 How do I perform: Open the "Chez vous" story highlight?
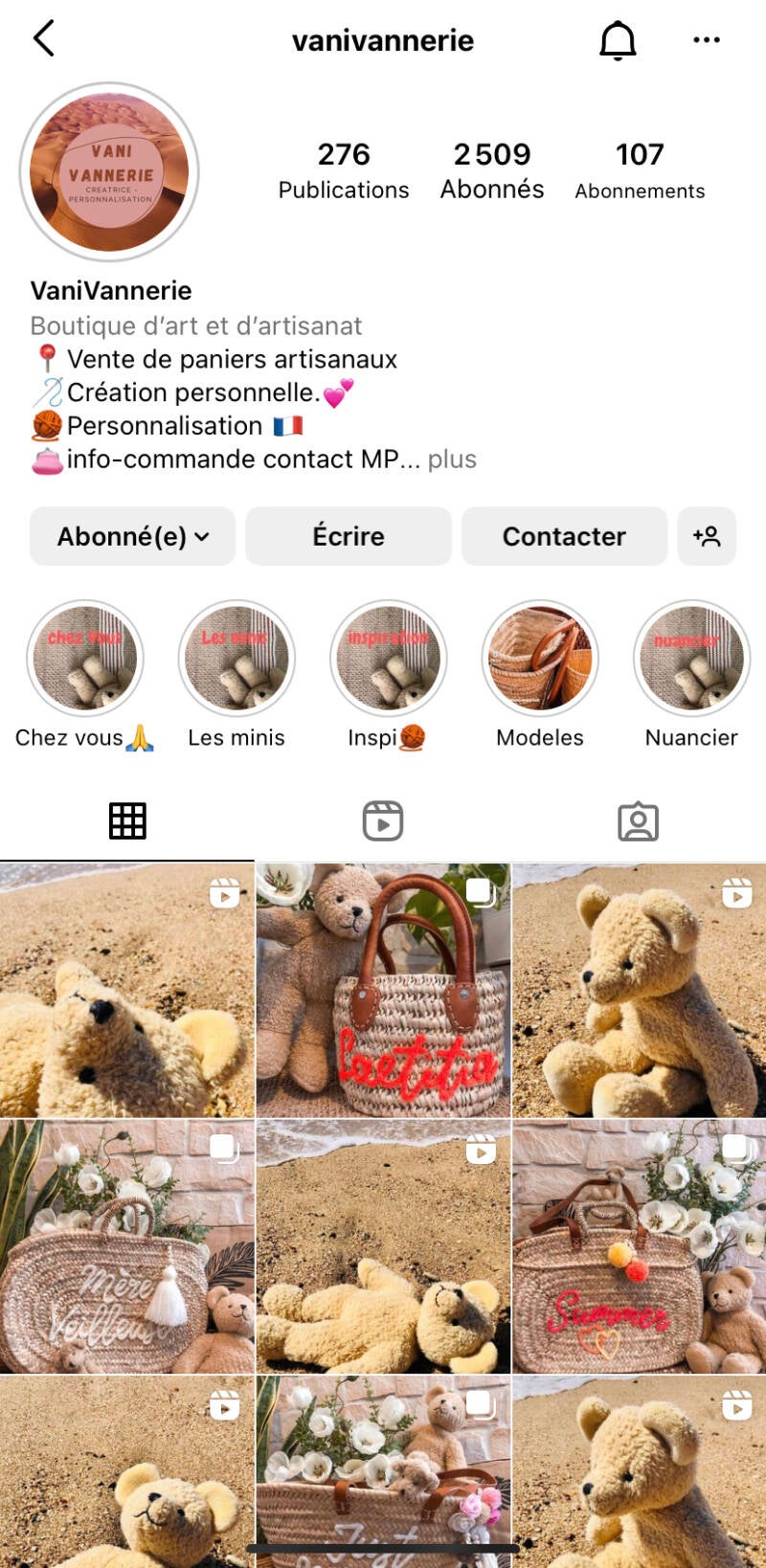click(85, 659)
